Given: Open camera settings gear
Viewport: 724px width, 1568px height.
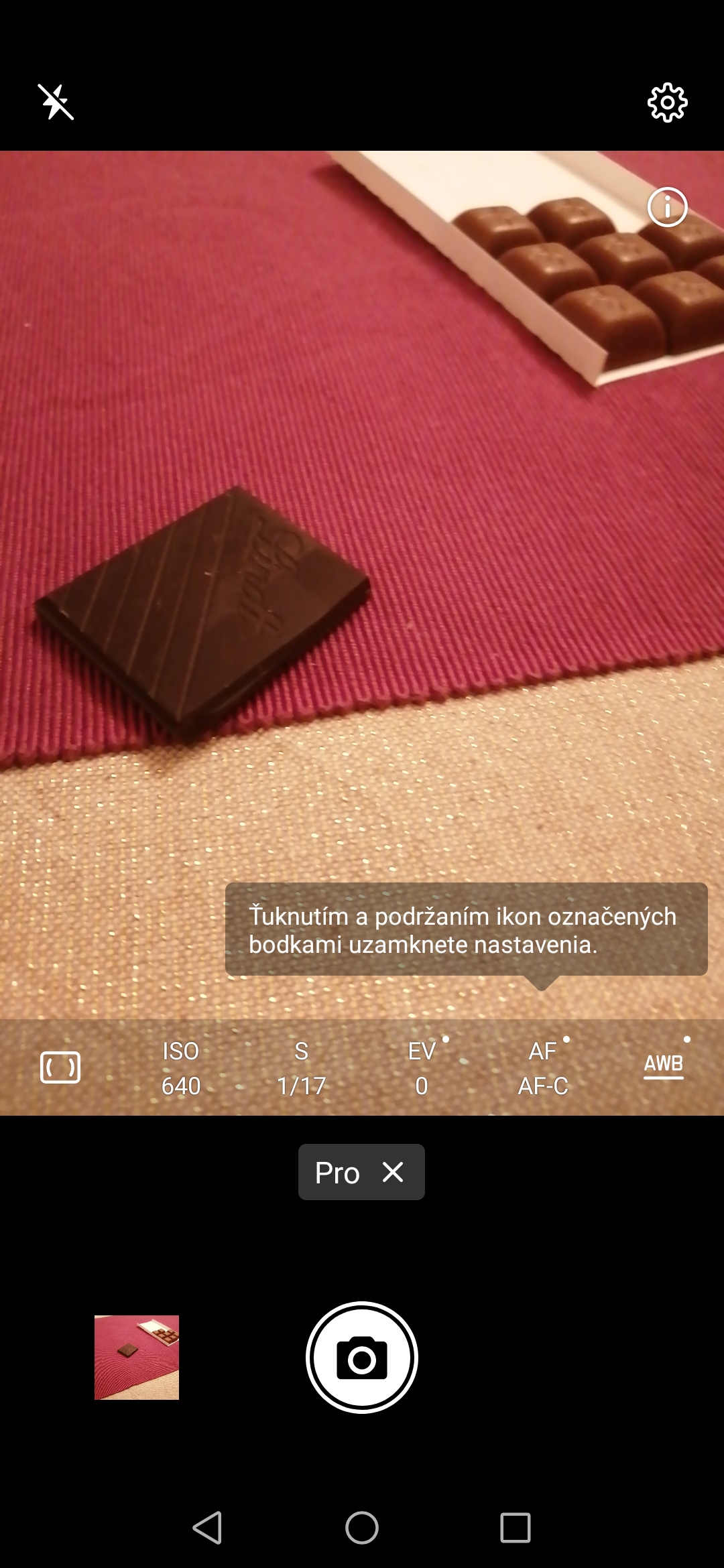Looking at the screenshot, I should (x=667, y=103).
